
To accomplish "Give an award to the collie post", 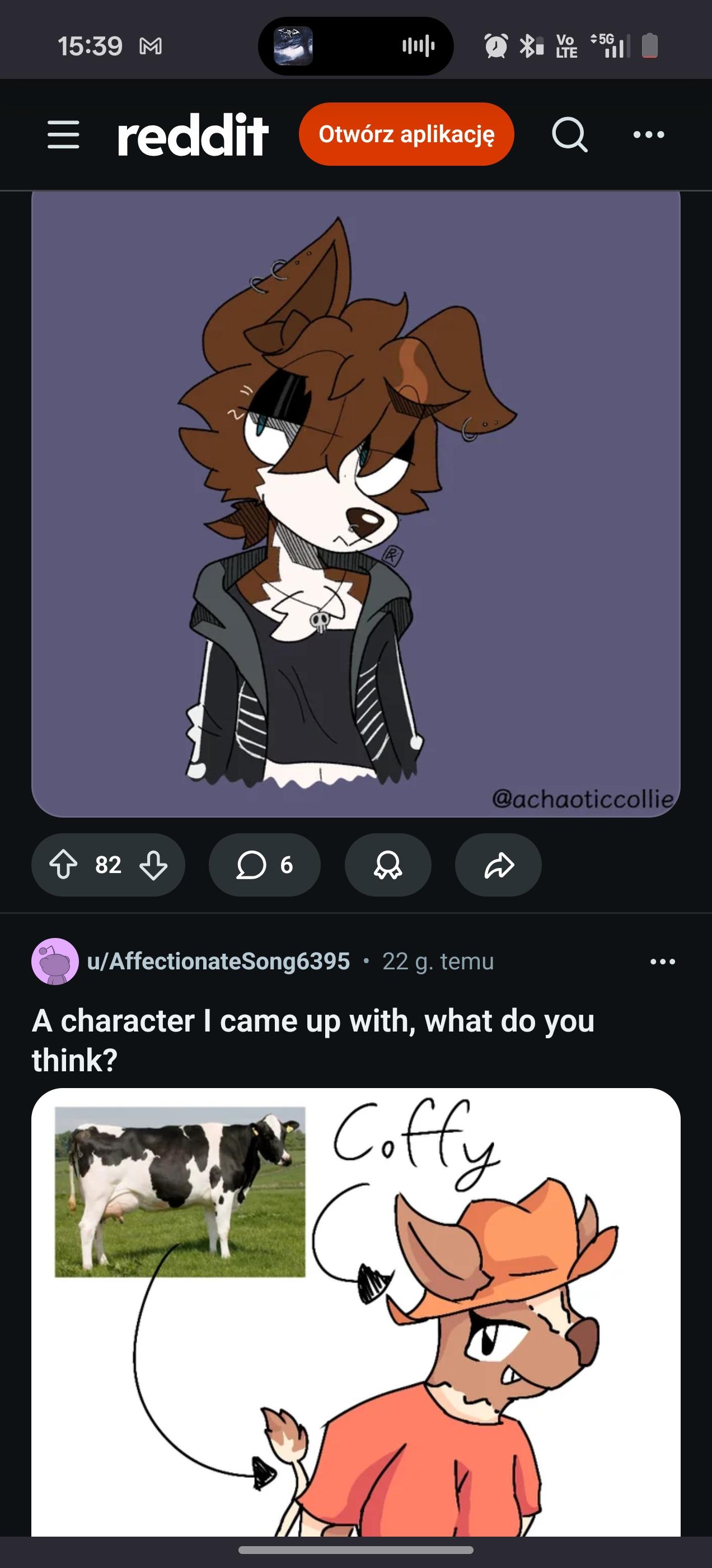I will pos(388,864).
